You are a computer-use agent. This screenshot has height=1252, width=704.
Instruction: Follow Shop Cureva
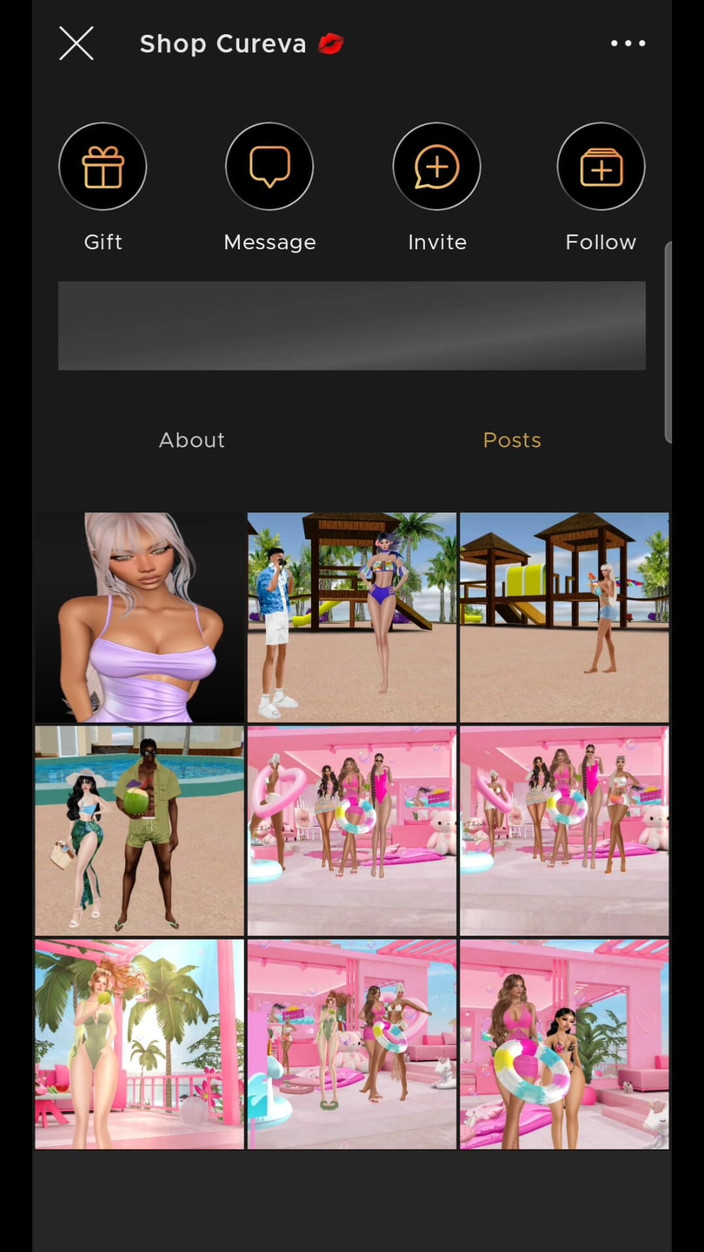[x=600, y=167]
